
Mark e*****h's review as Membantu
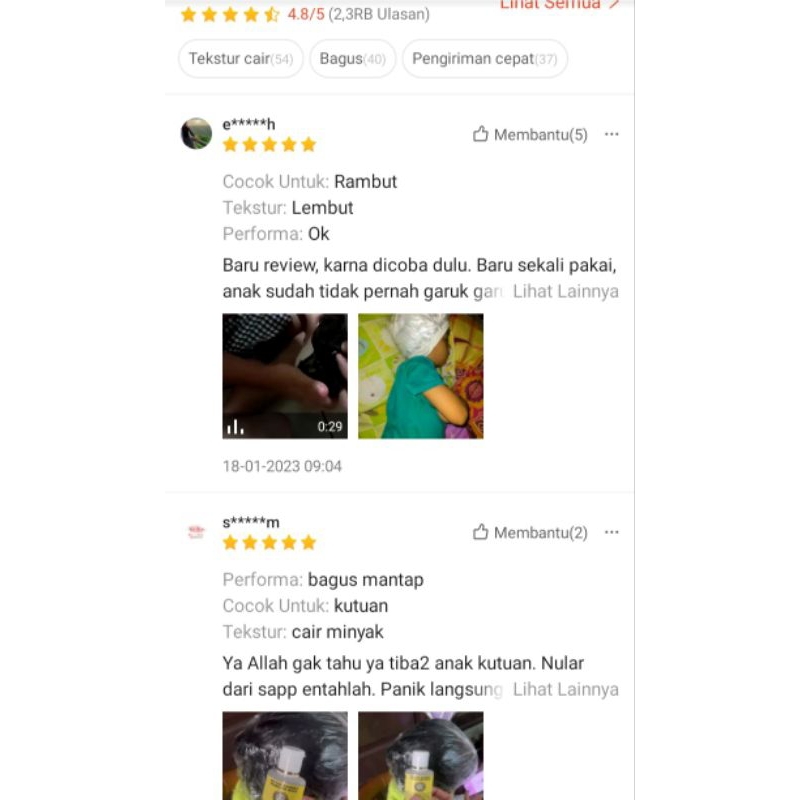(530, 135)
